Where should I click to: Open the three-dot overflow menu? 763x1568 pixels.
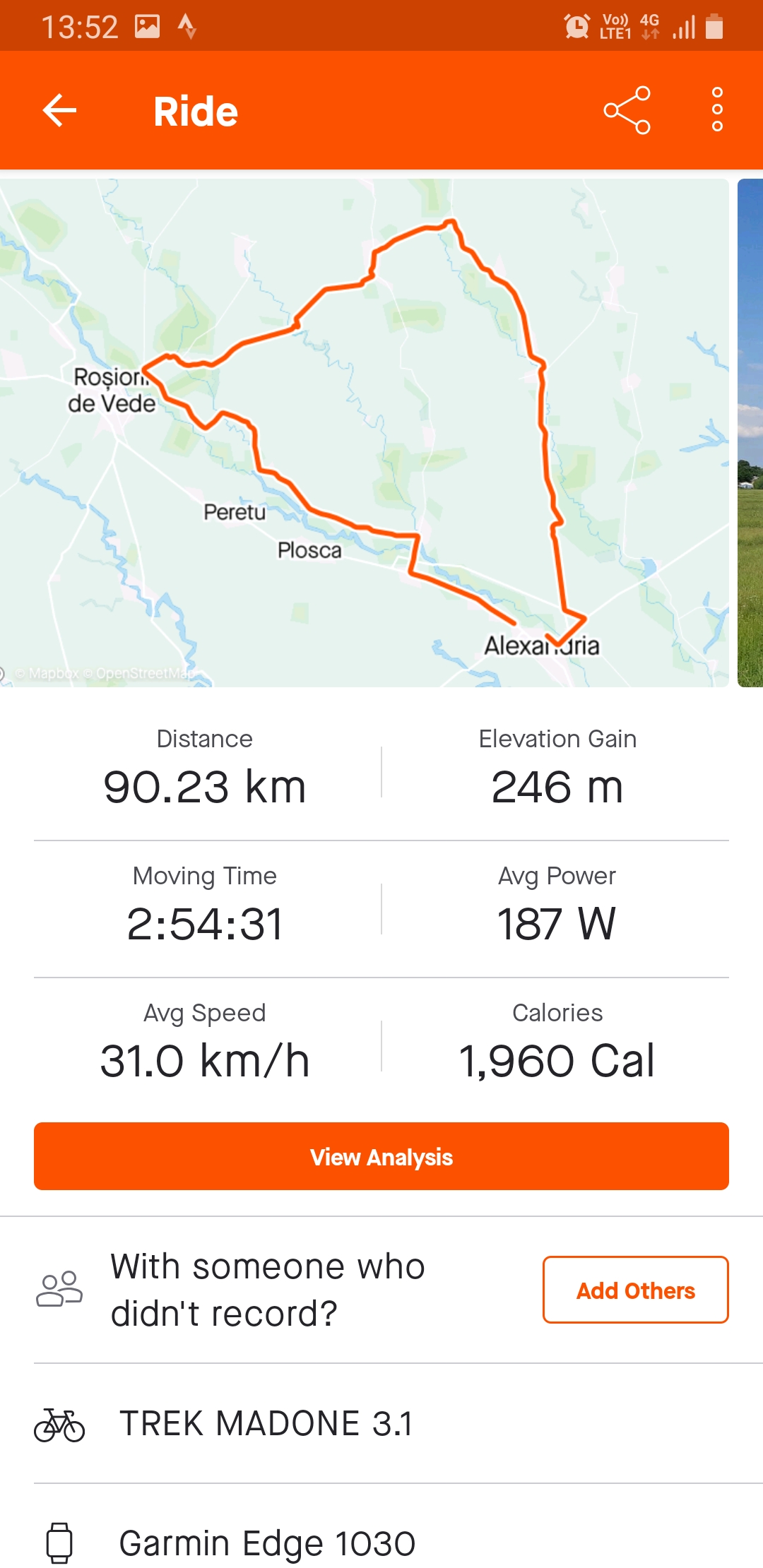[717, 110]
